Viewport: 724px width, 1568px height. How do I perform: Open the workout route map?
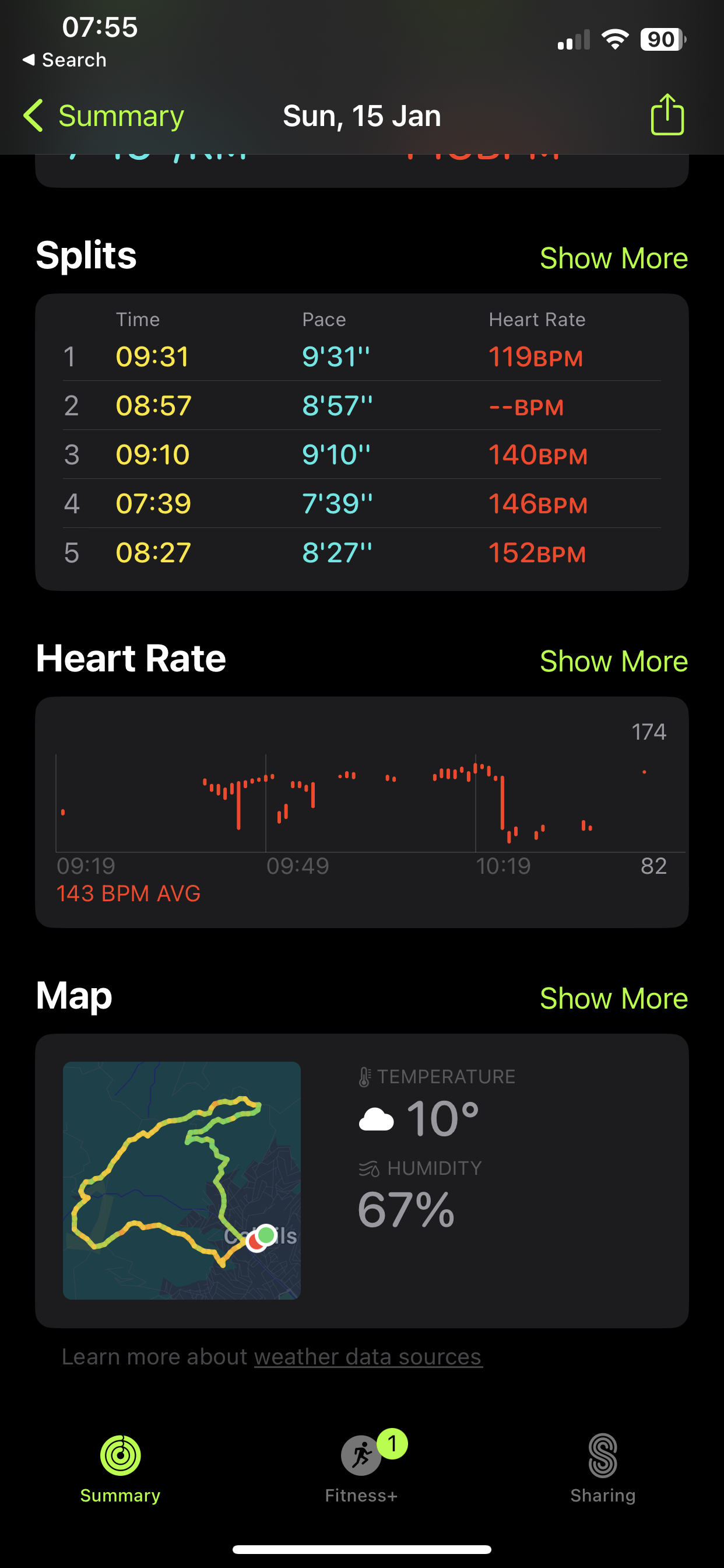coord(181,1179)
